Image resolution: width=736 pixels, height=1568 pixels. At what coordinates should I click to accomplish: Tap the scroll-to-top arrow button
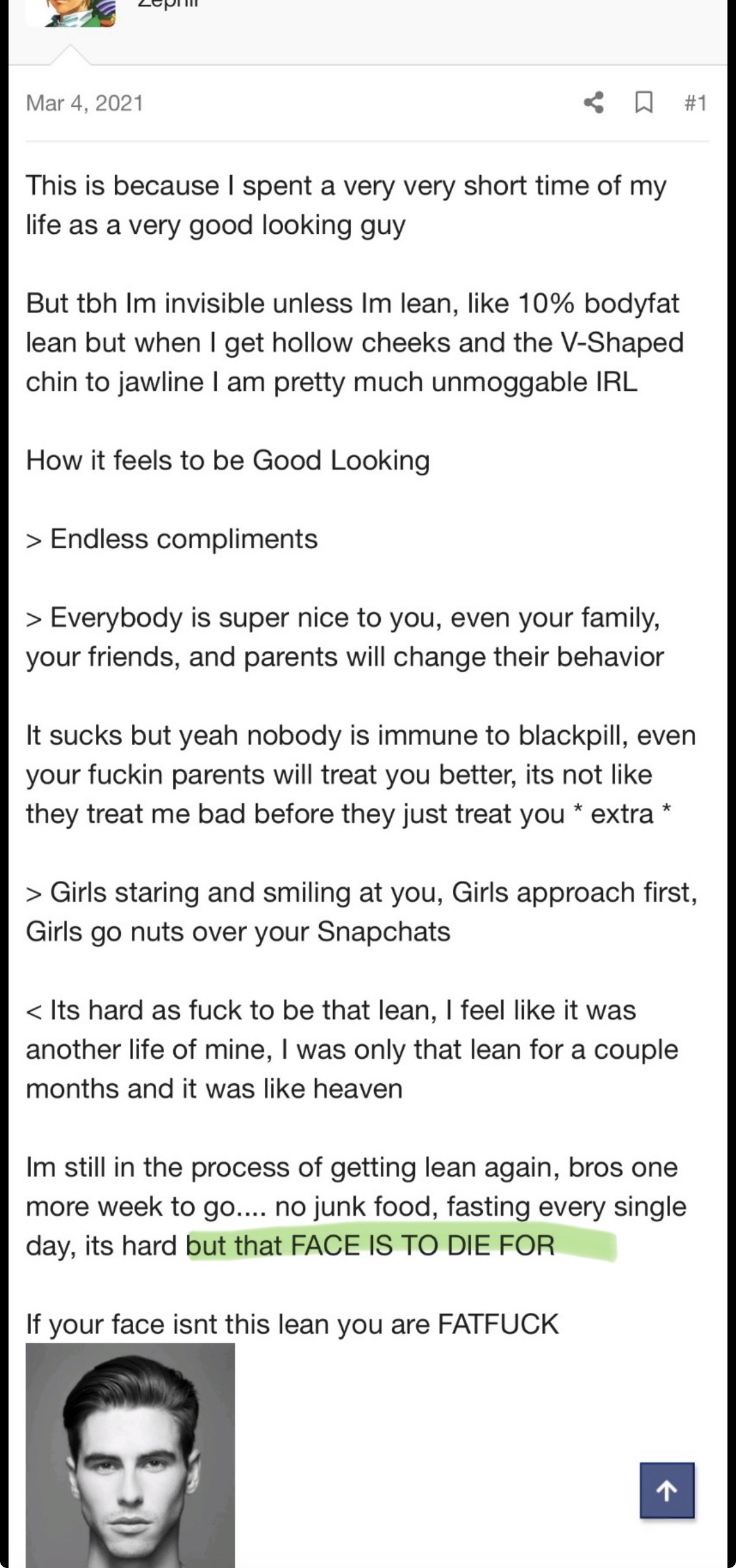tap(666, 1490)
